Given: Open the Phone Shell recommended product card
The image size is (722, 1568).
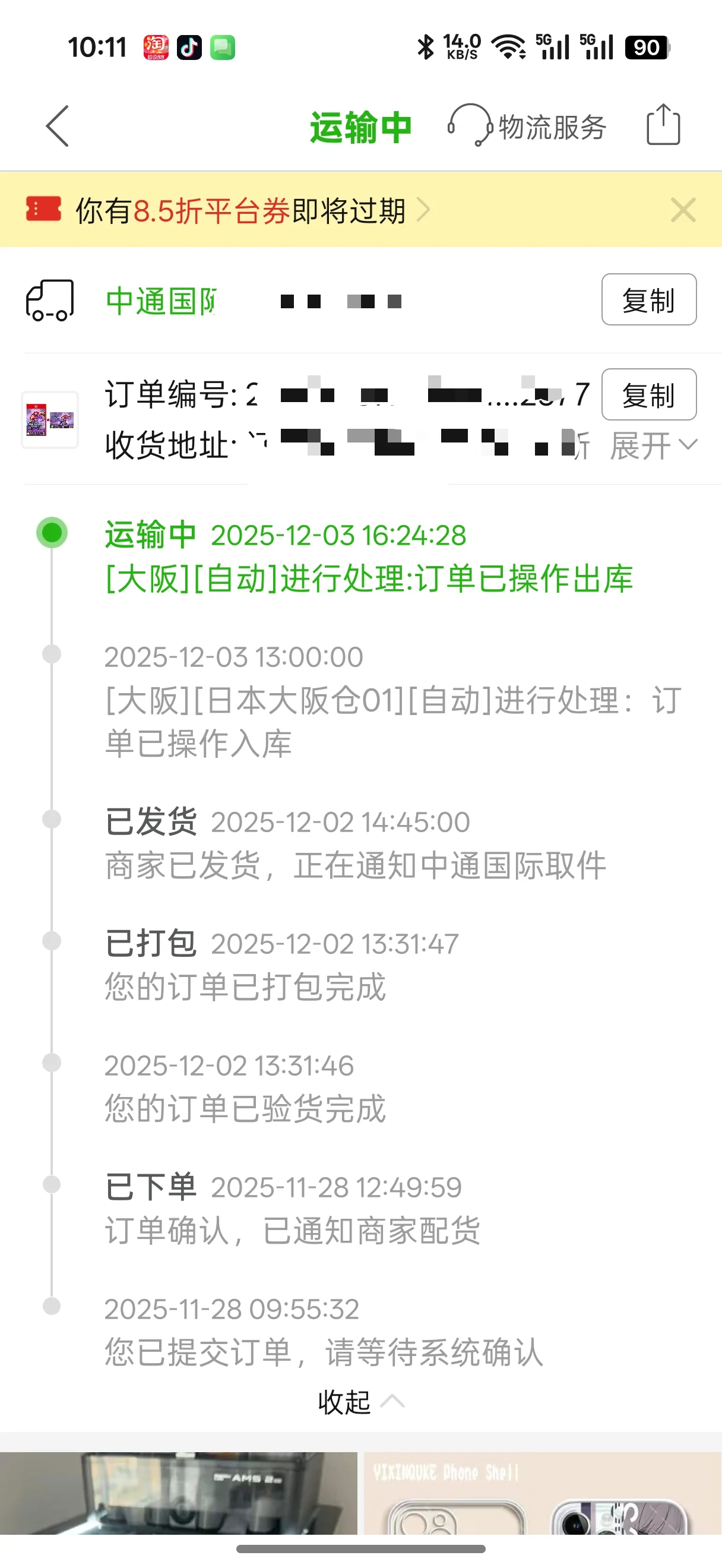Looking at the screenshot, I should click(542, 1493).
